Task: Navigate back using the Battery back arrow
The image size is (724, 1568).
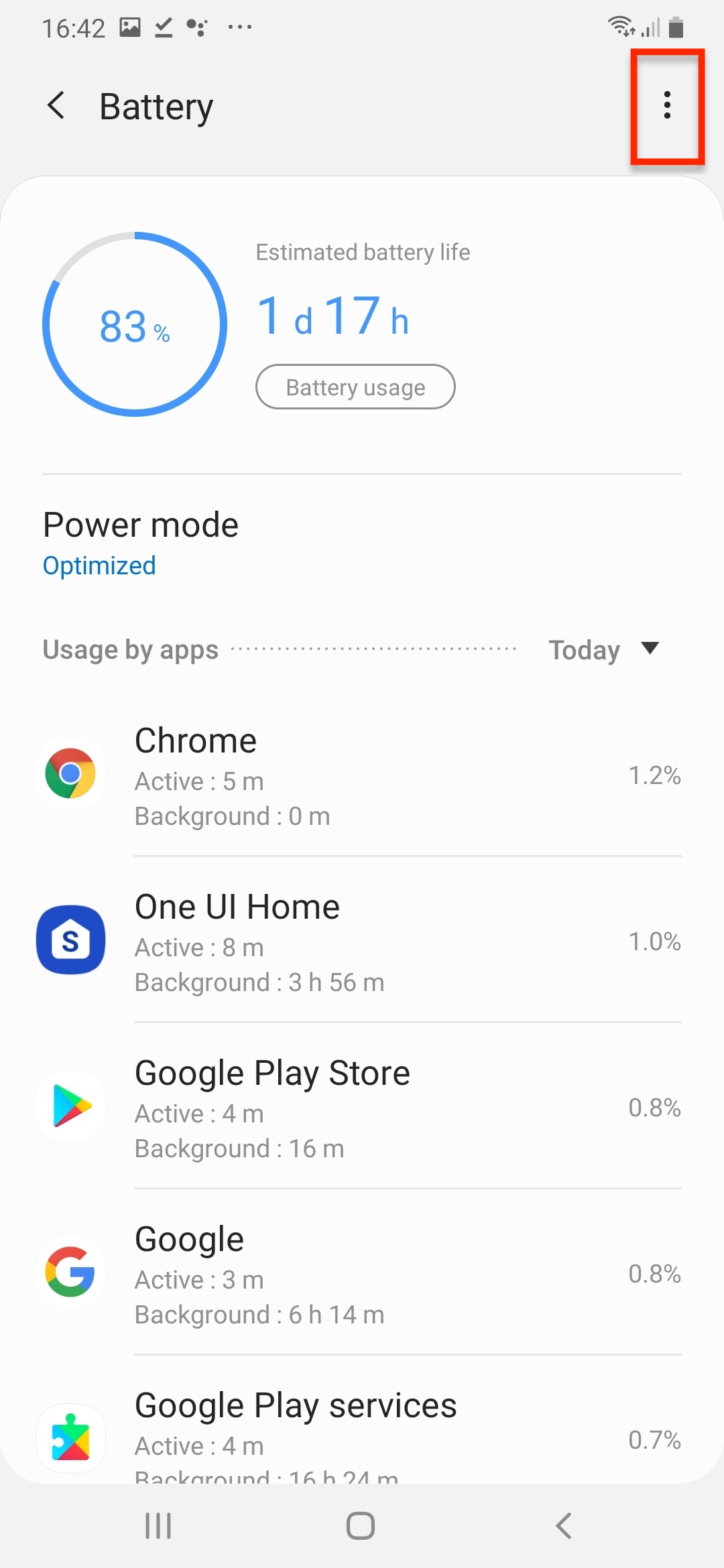Action: [x=56, y=105]
